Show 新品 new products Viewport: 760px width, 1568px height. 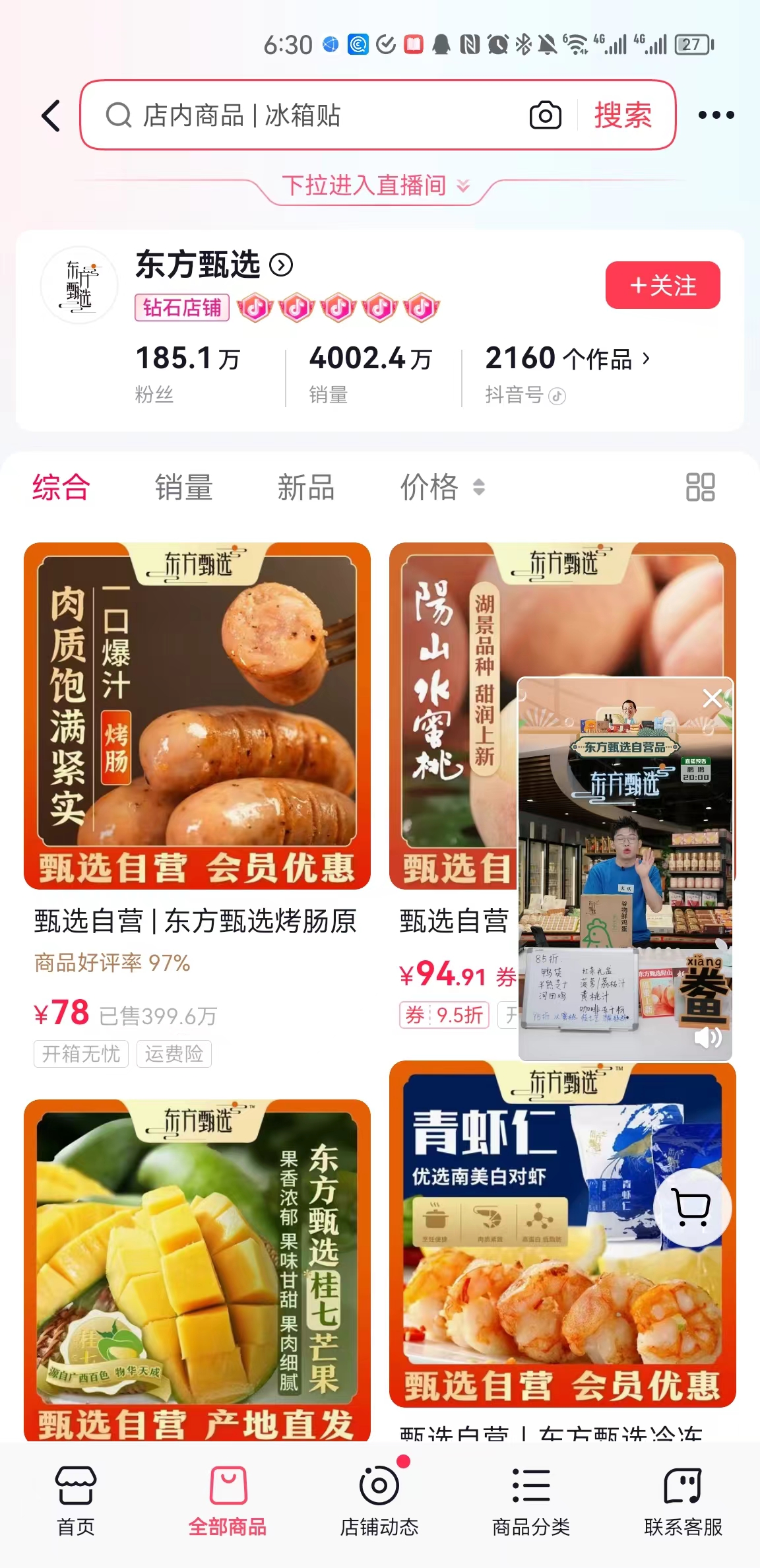(x=305, y=488)
